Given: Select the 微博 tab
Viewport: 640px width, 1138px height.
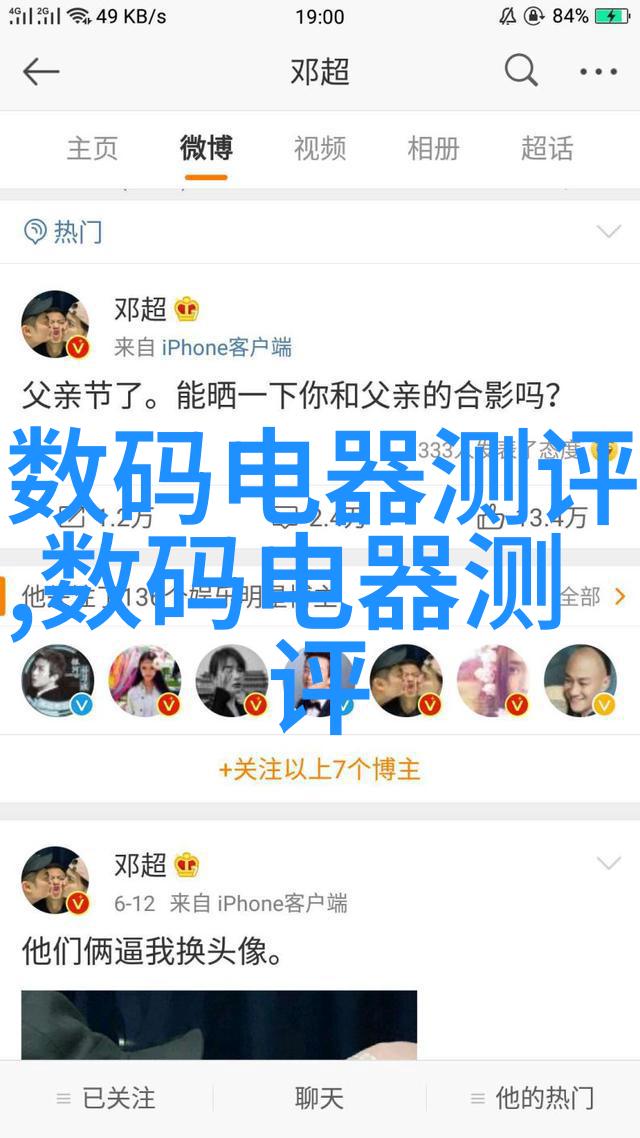Looking at the screenshot, I should click(206, 149).
